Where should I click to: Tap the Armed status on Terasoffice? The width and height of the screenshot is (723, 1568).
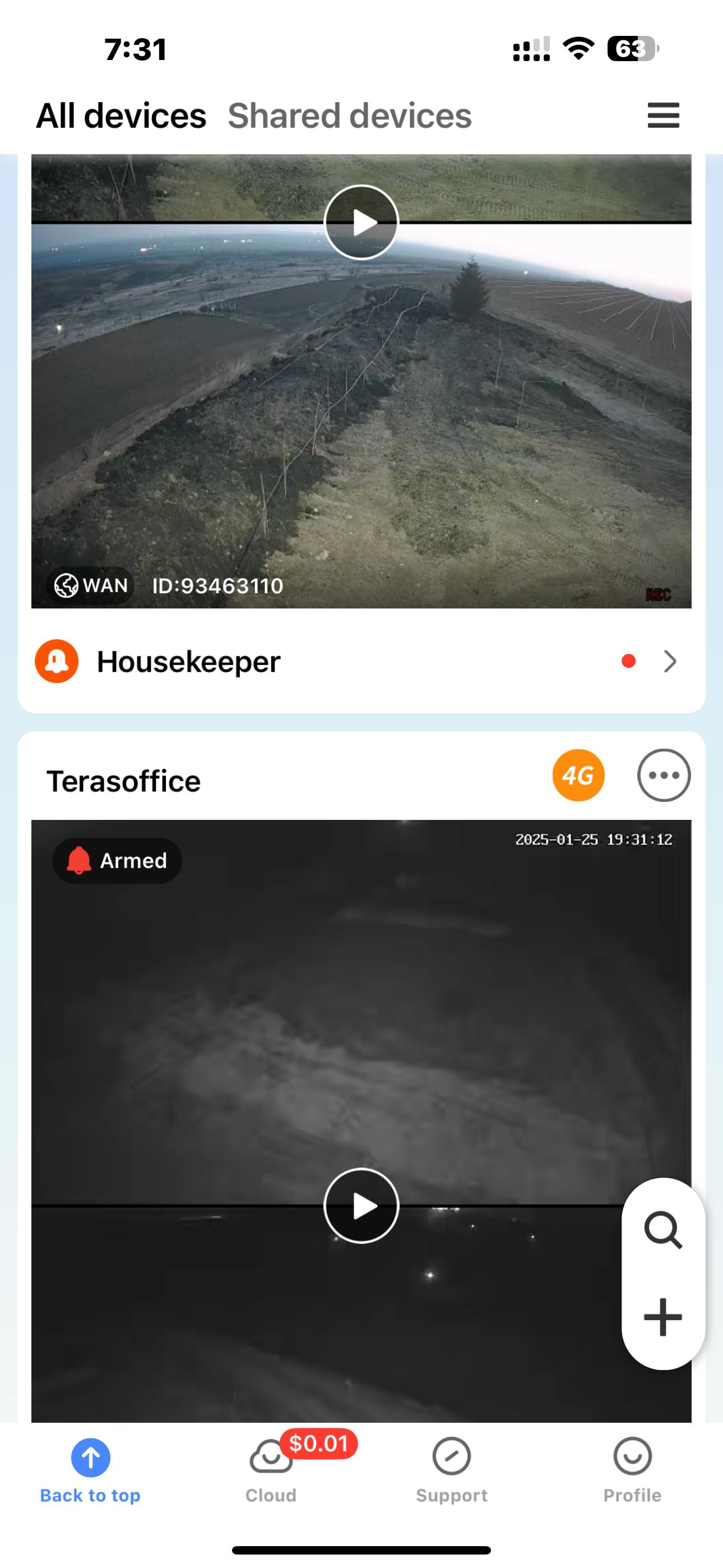click(x=118, y=861)
